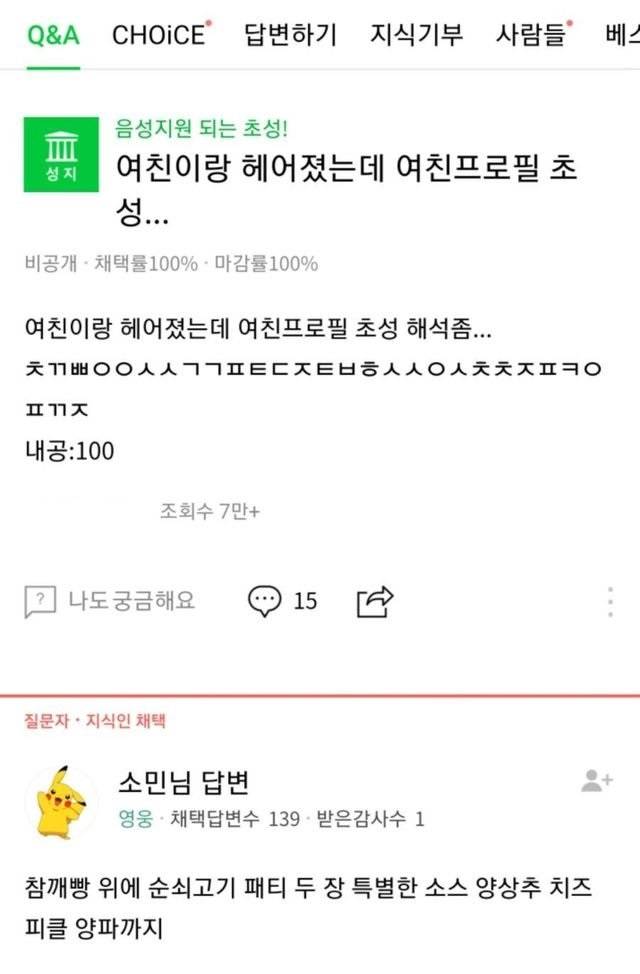The width and height of the screenshot is (640, 974).
Task: Follow the answerer 소민님
Action: tap(597, 782)
